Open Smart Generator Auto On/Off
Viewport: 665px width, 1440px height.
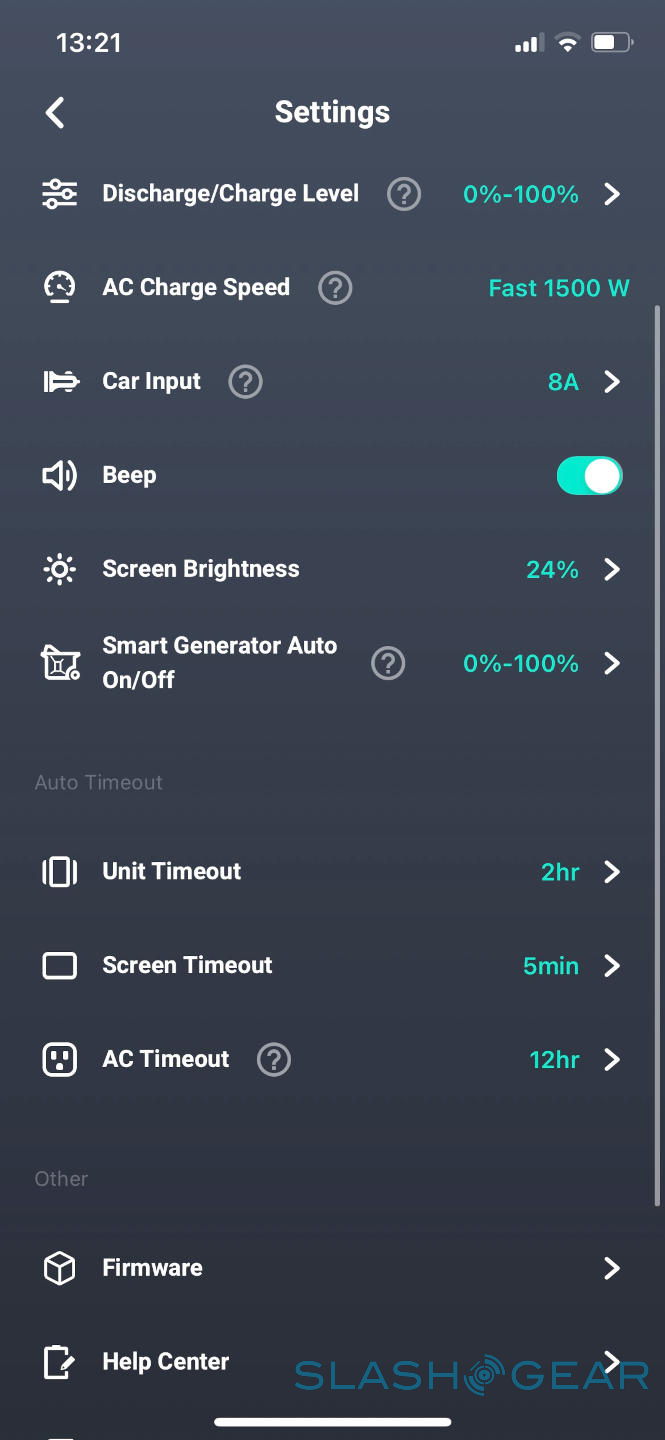click(220, 663)
